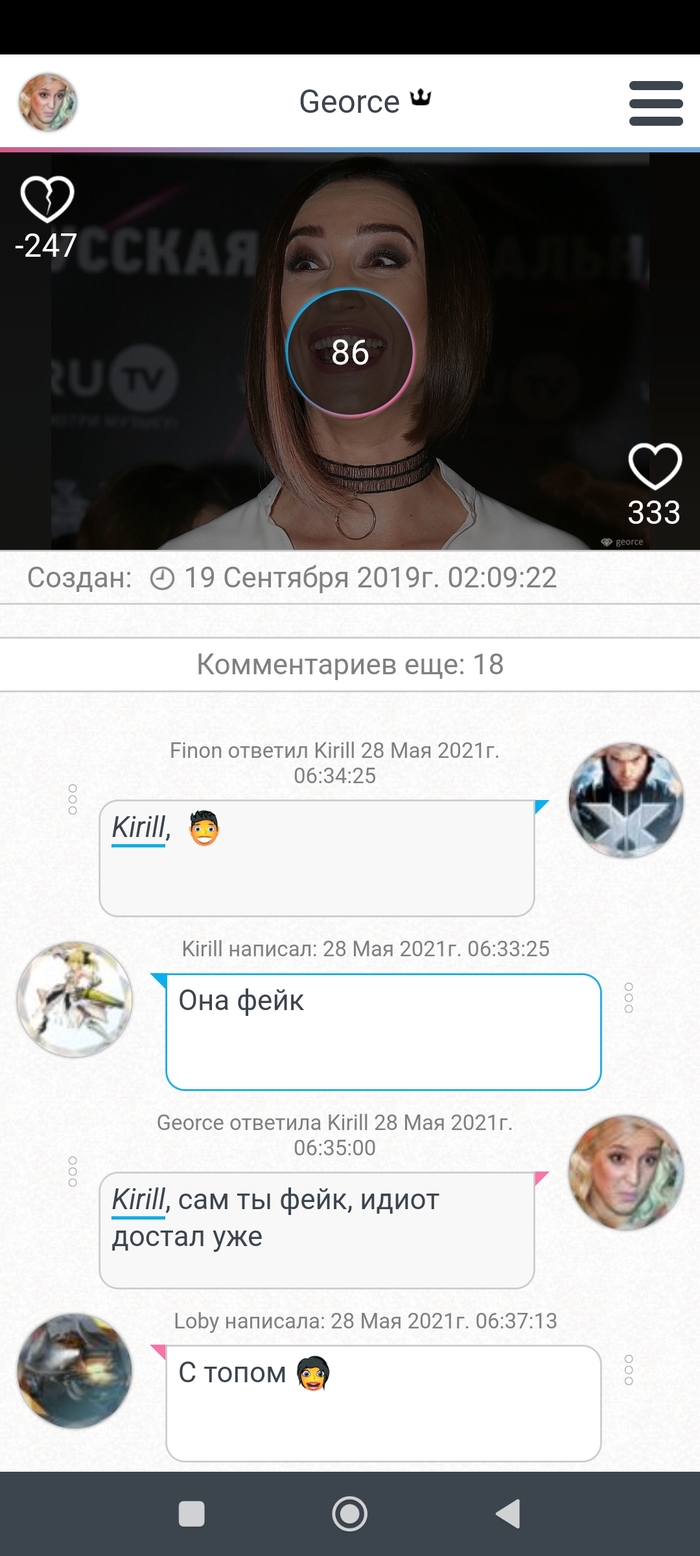Load 18 more comments
This screenshot has height=1556, width=700.
[350, 664]
